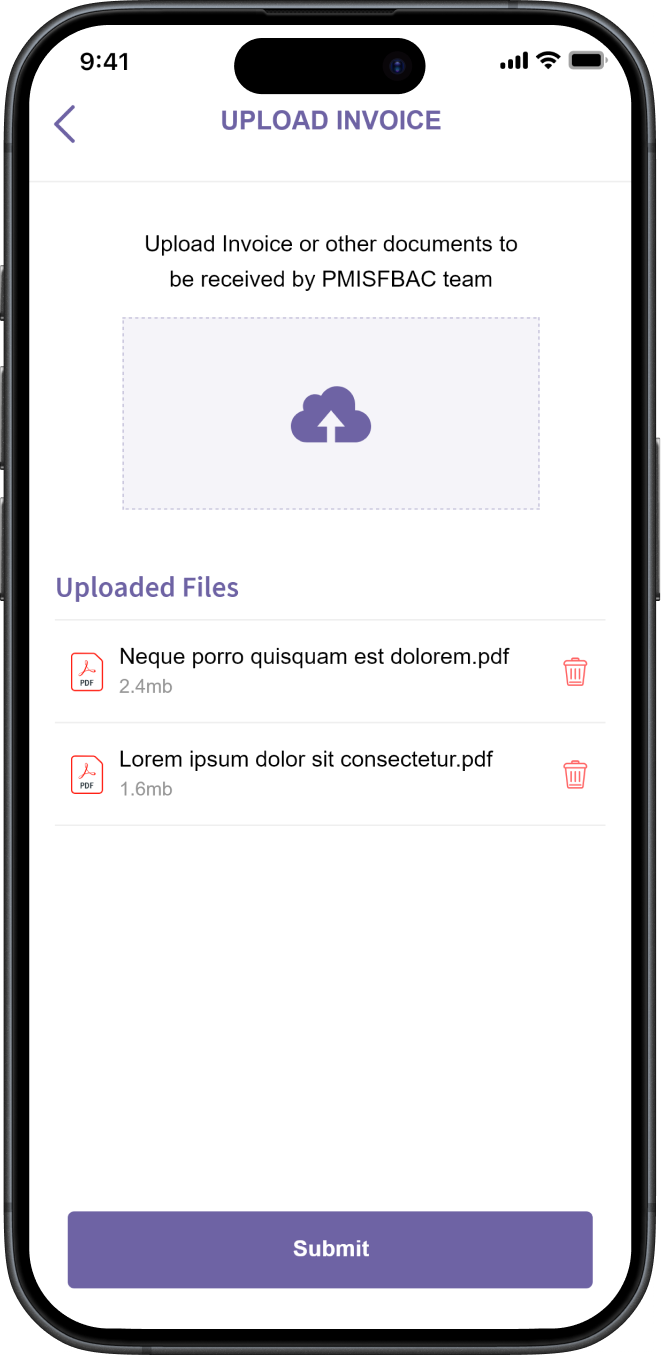
Task: Tap the cloud upload drop area
Action: (x=331, y=414)
